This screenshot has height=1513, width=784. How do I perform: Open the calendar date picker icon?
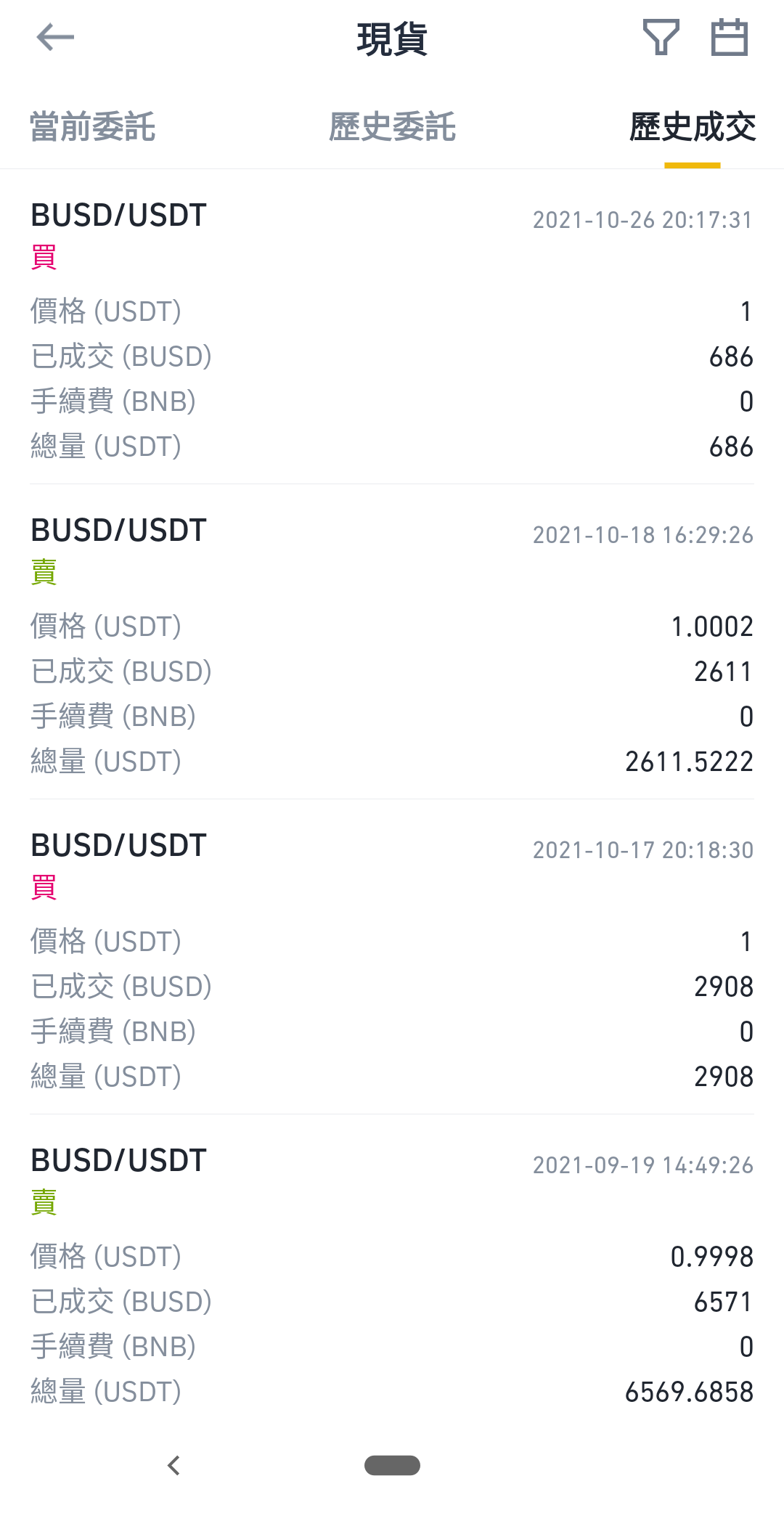pos(729,37)
